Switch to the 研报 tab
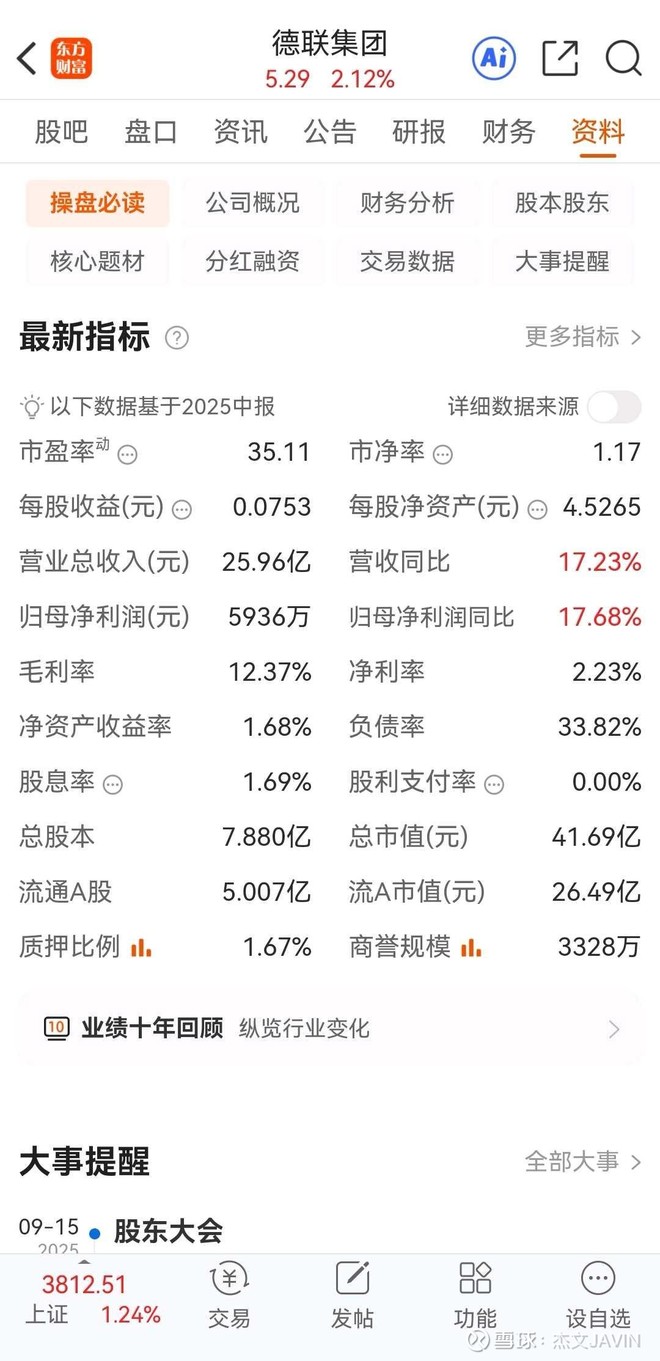The width and height of the screenshot is (660, 1361). point(419,132)
